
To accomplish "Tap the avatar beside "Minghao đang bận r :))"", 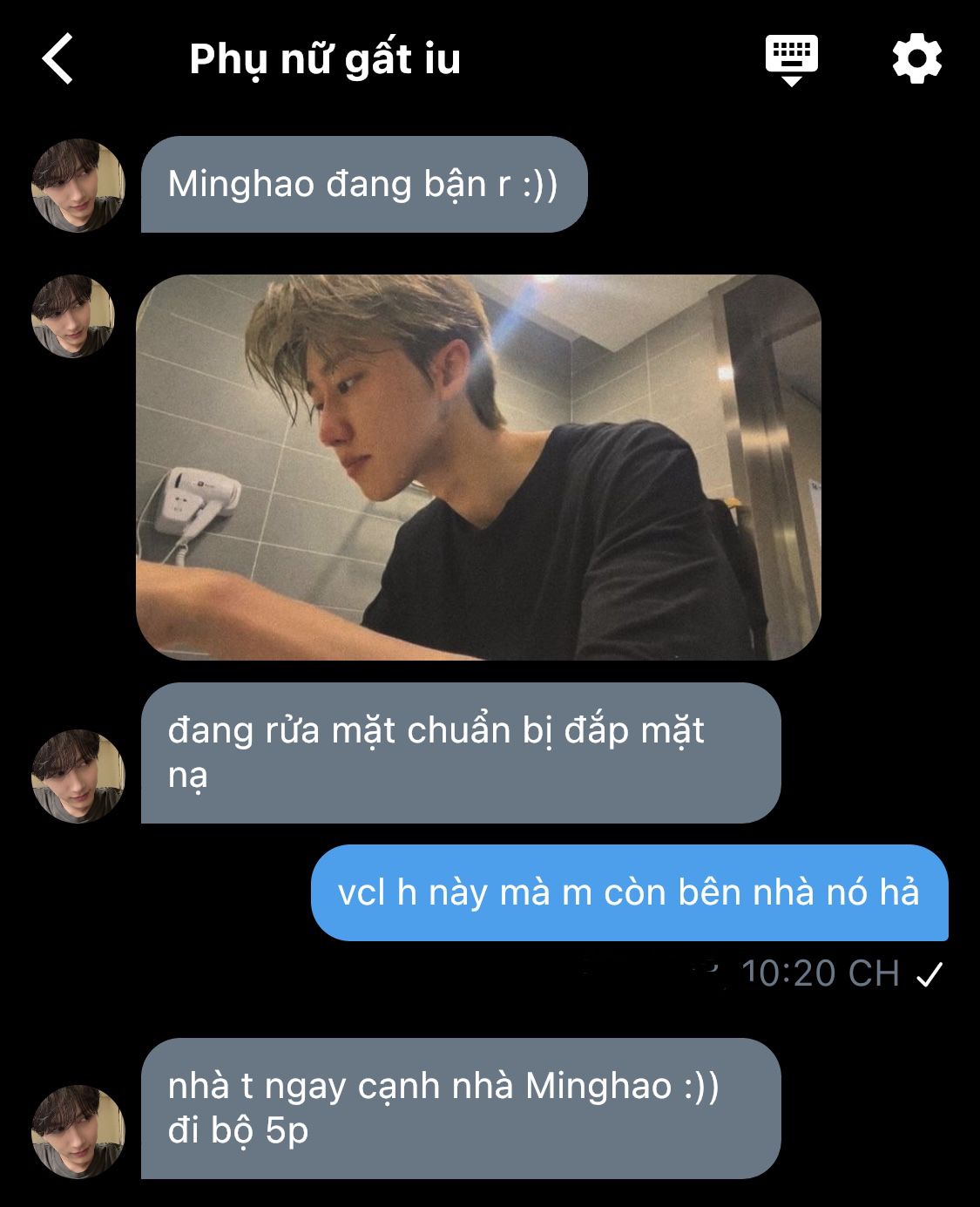I will (78, 186).
